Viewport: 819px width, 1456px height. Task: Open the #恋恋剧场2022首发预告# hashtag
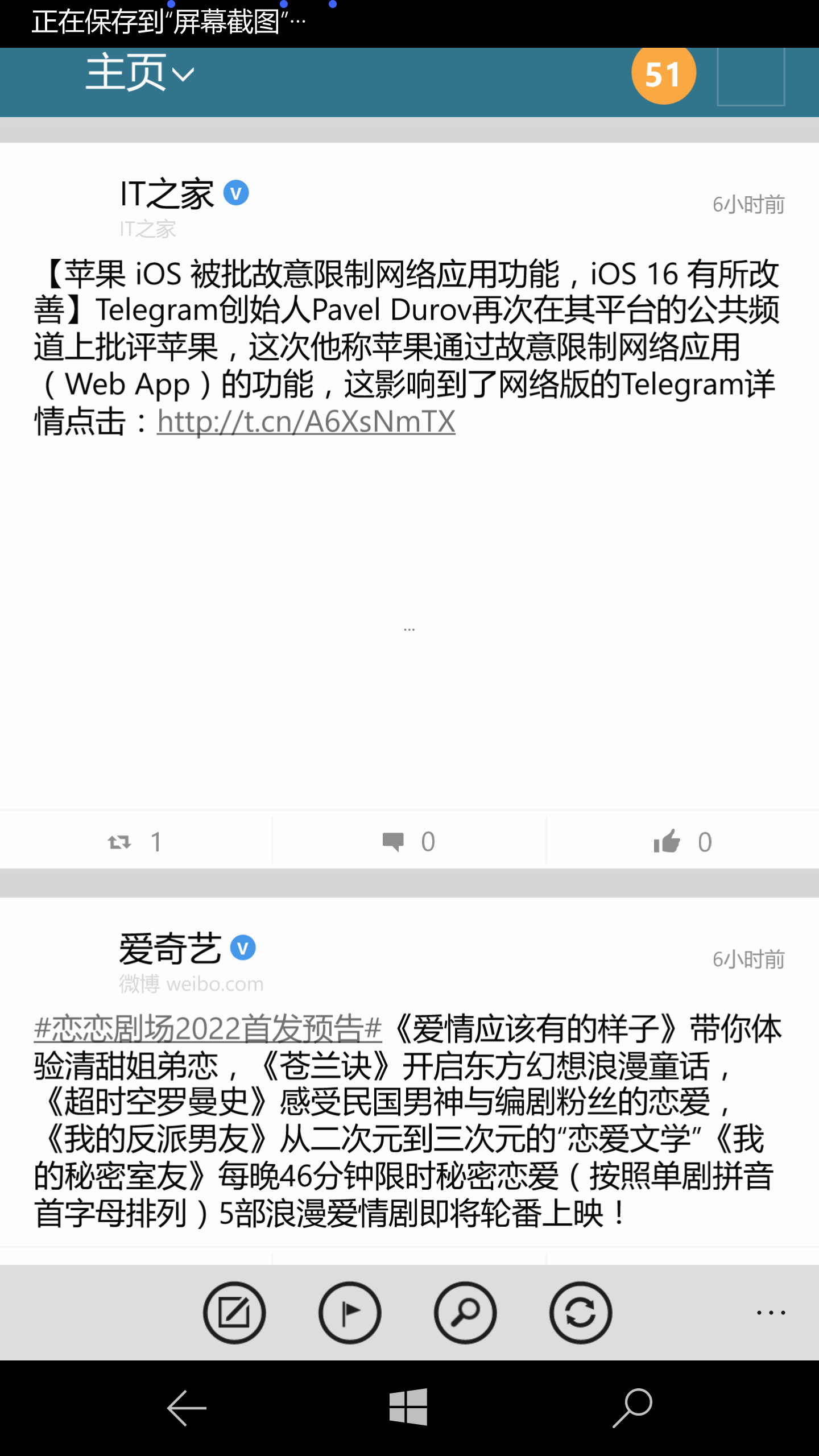[x=208, y=1029]
